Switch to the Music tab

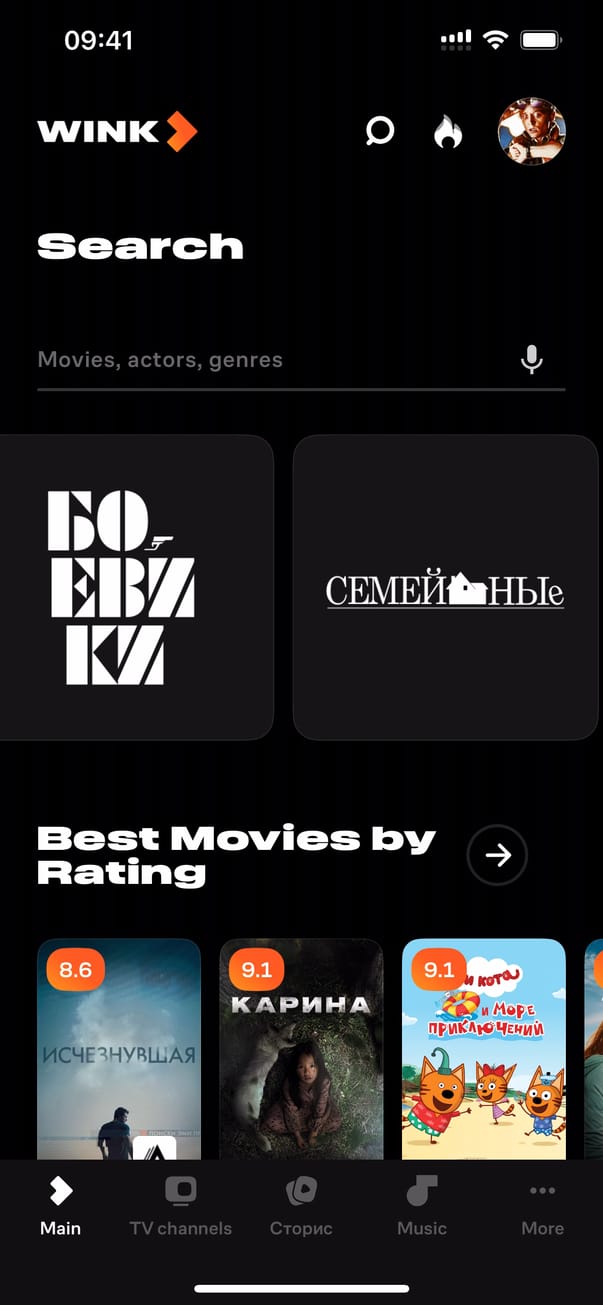[x=422, y=1207]
